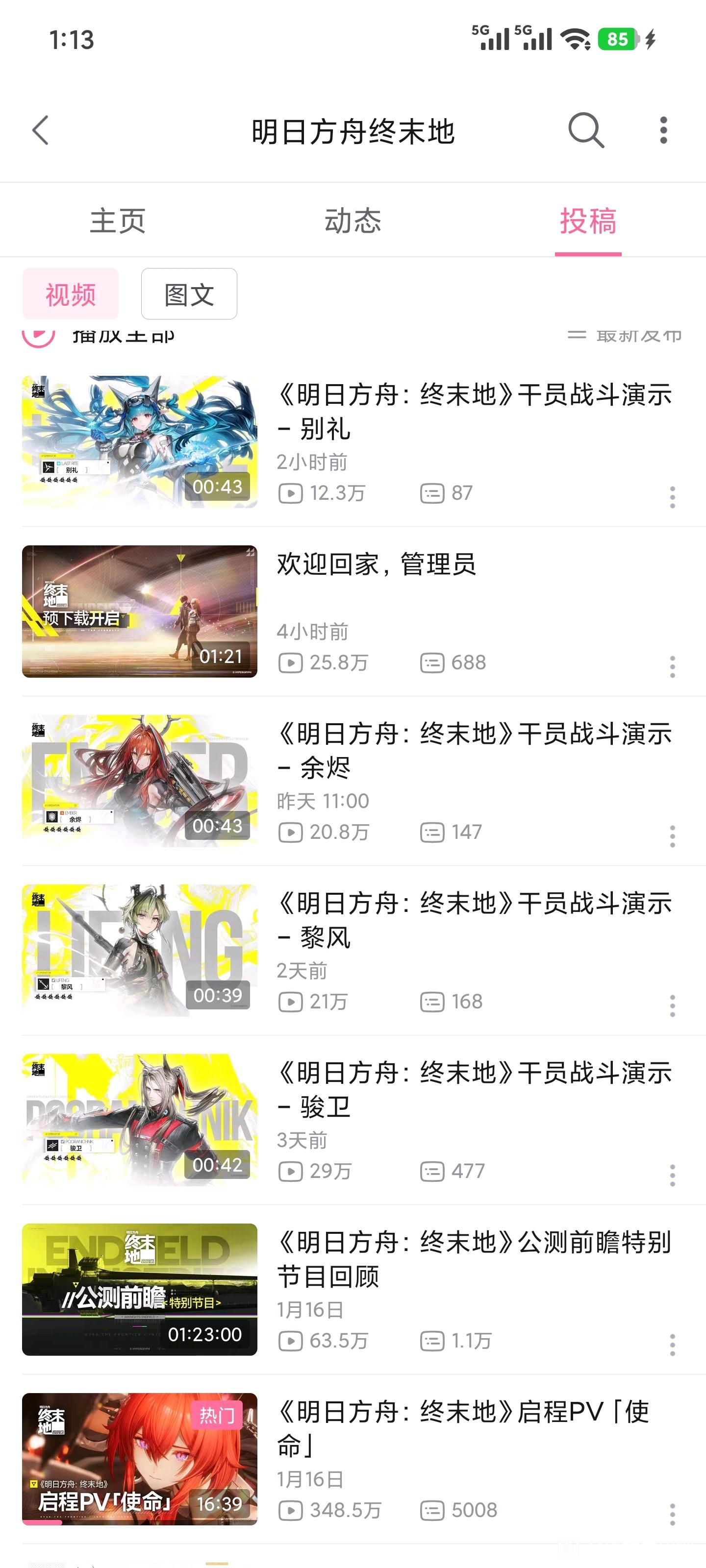Open the top-right overflow menu
The height and width of the screenshot is (1568, 706).
pyautogui.click(x=663, y=130)
